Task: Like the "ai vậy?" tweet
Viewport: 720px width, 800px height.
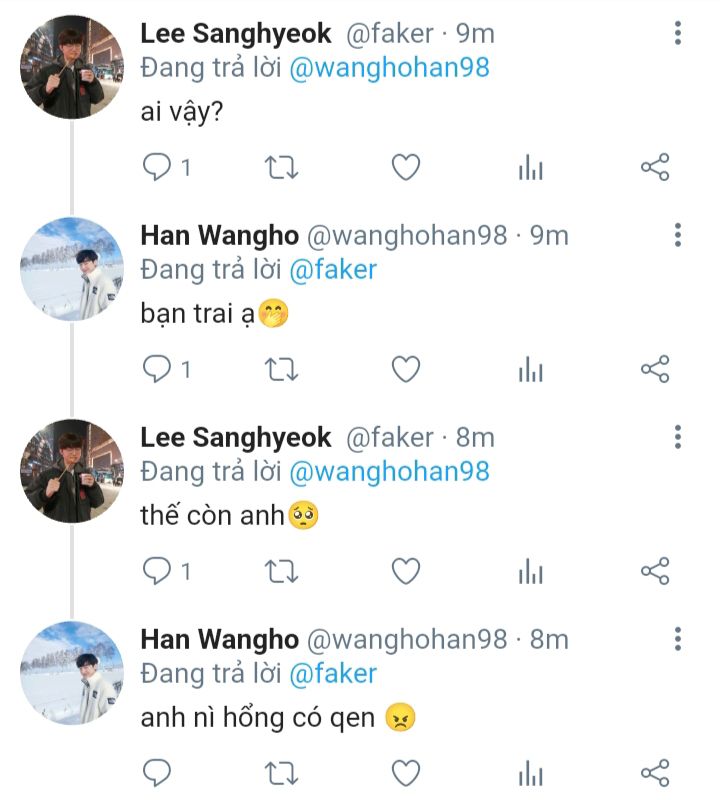Action: 405,168
